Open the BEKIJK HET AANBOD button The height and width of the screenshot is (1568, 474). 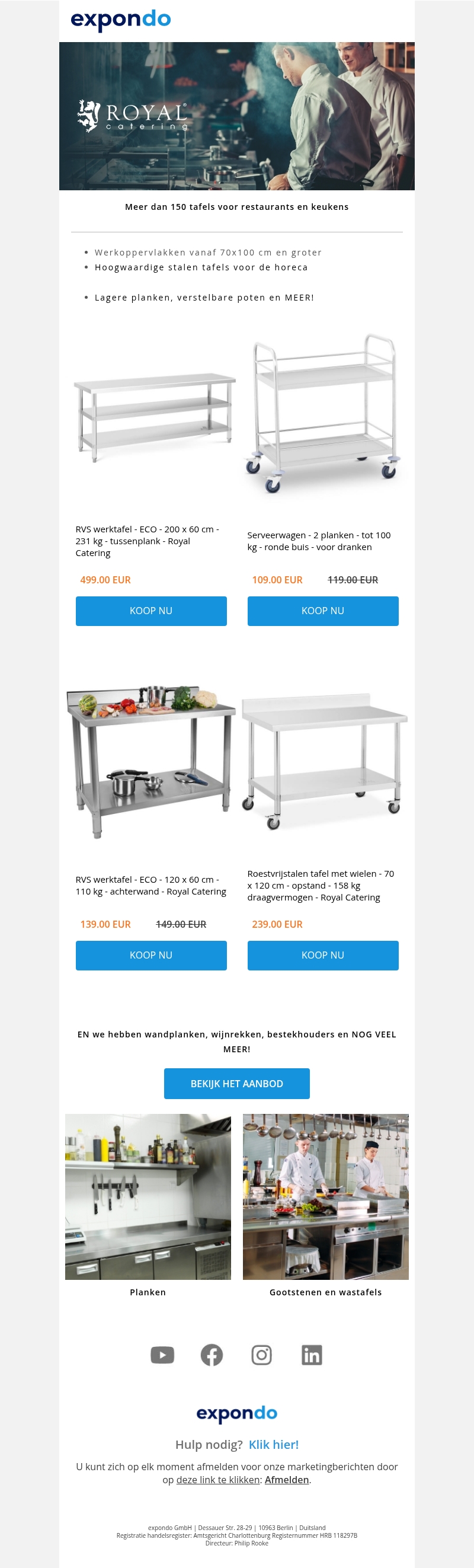236,1084
